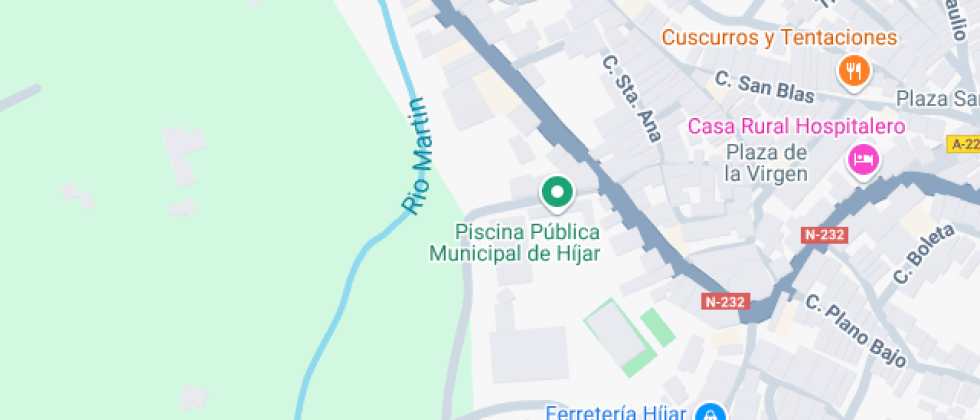Screen dimensions: 980x420
Task: Select the Piscina Pública Municipal de Híjar pin
Action: 558,193
